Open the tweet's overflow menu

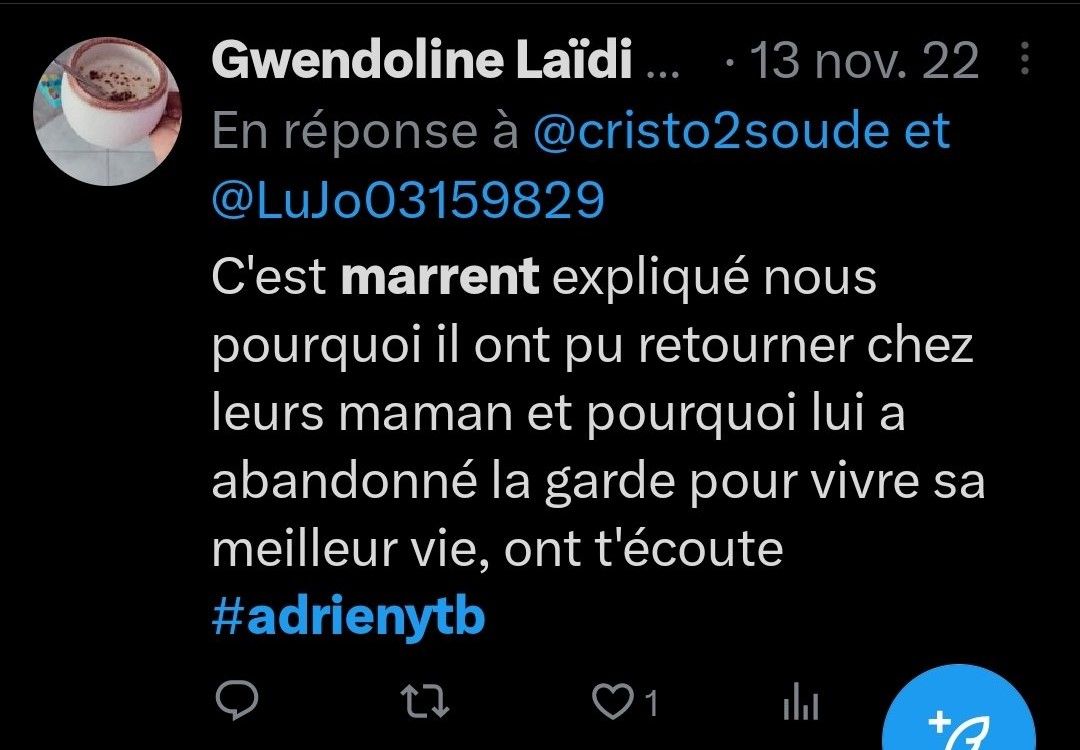[x=1024, y=61]
